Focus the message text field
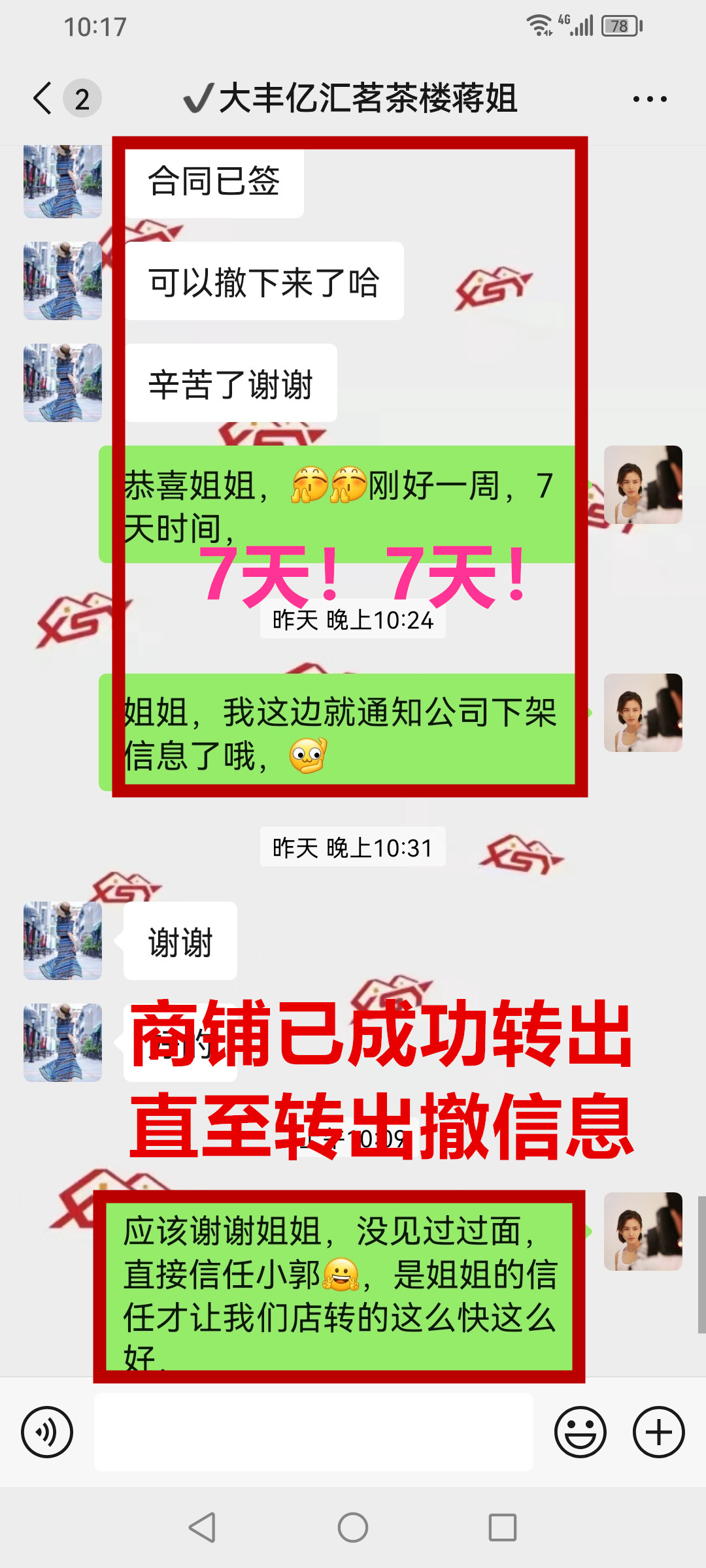Image resolution: width=706 pixels, height=1568 pixels. [314, 1432]
